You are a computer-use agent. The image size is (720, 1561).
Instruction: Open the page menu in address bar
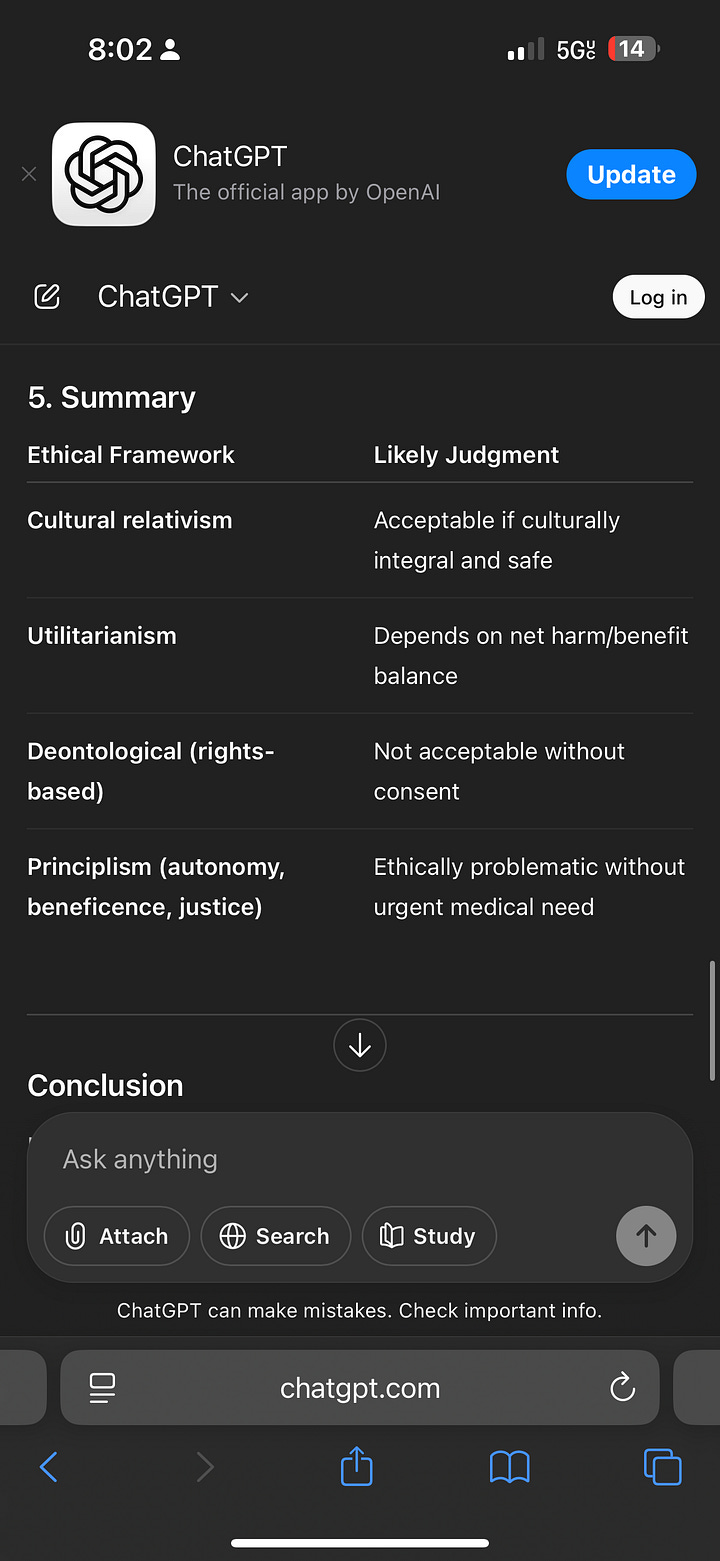pos(102,1387)
